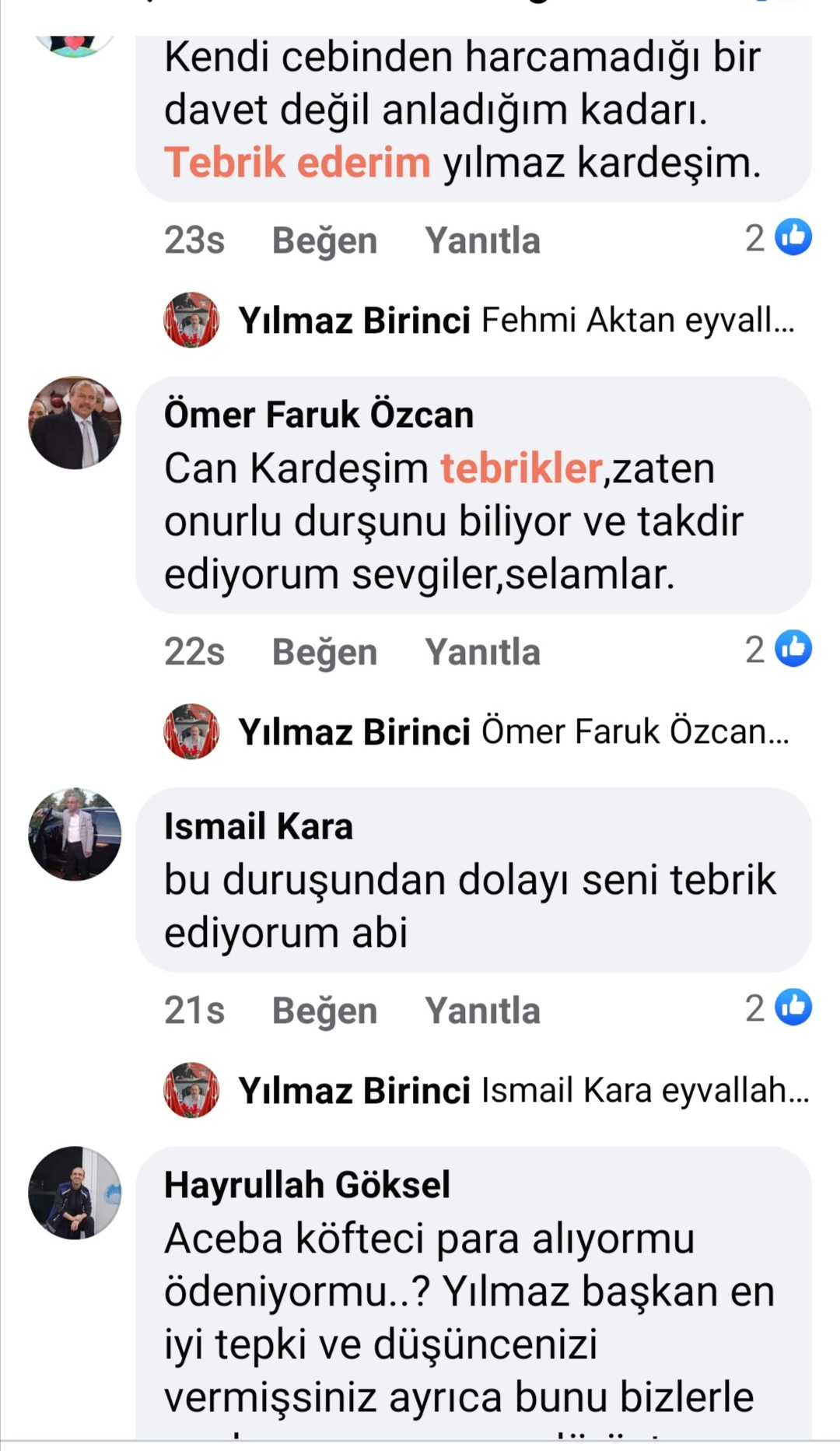The height and width of the screenshot is (1451, 840).
Task: Reply to Ismail Kara's comment
Action: pos(482,1011)
